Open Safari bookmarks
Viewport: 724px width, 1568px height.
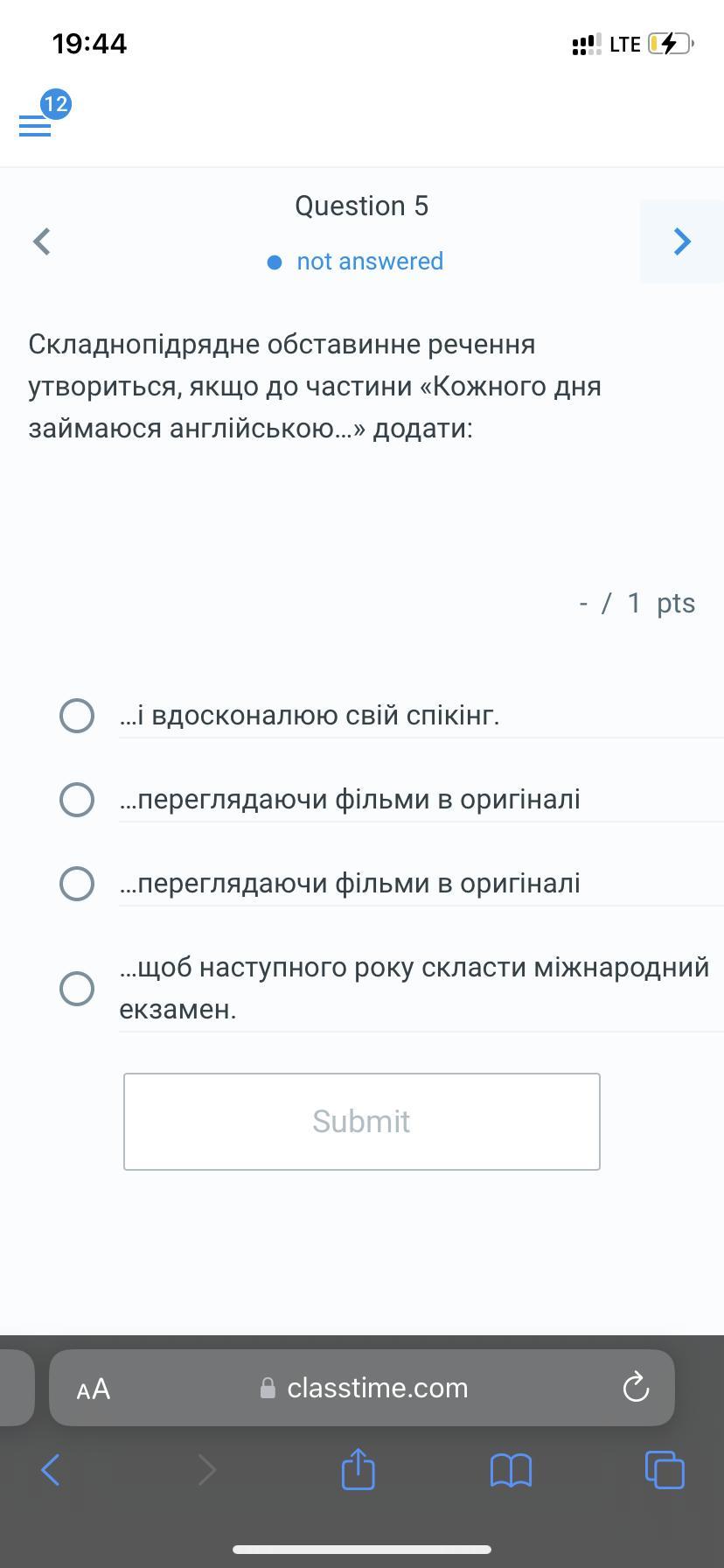click(x=512, y=1470)
